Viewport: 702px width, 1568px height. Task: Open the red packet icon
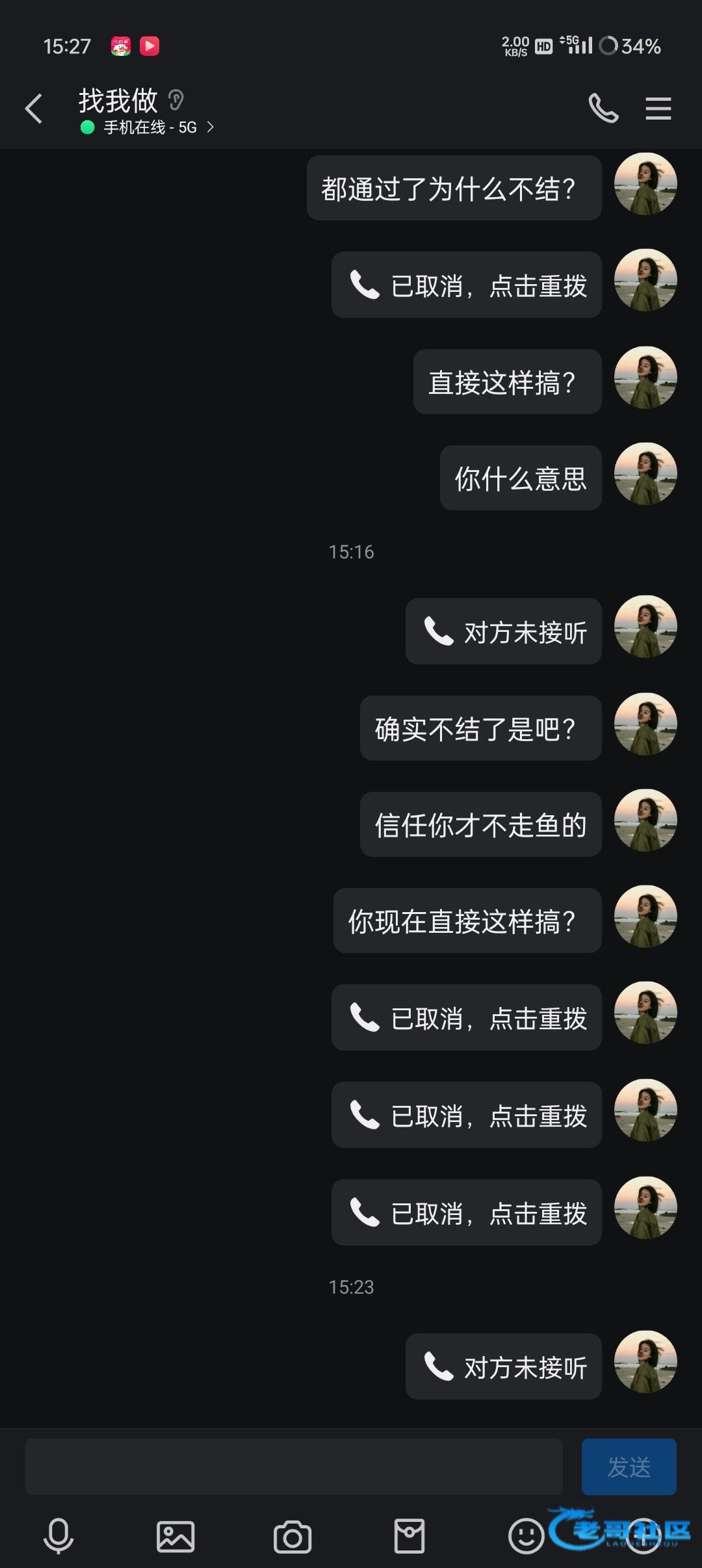click(x=409, y=1536)
